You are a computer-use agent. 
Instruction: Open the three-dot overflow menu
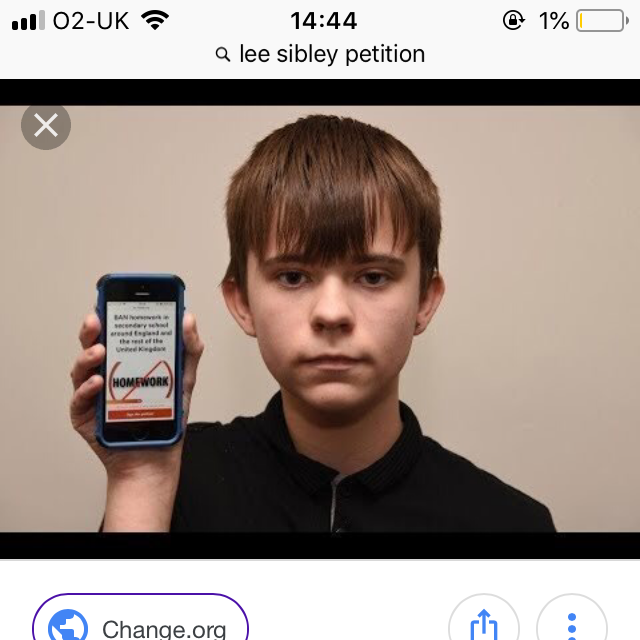coord(572,625)
